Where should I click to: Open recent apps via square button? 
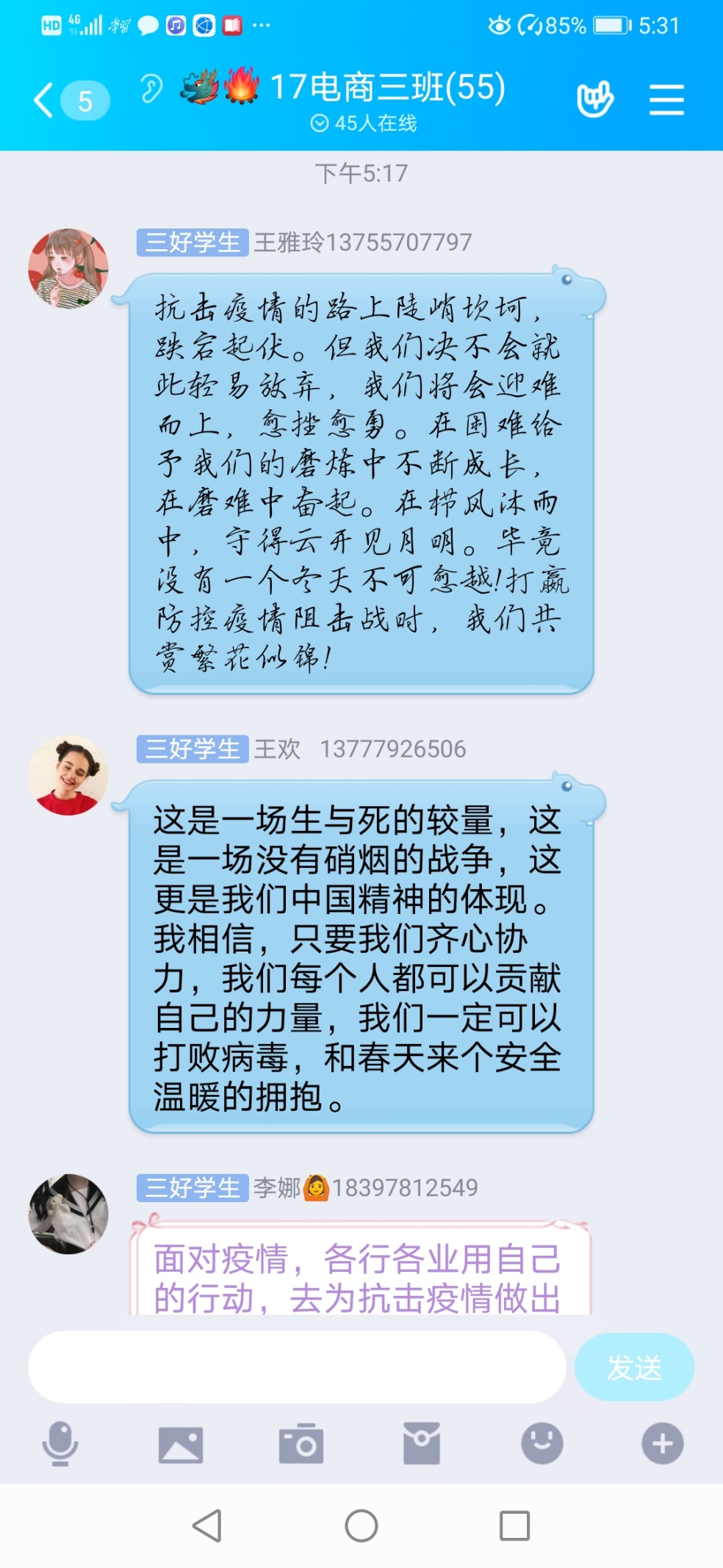tap(514, 1526)
